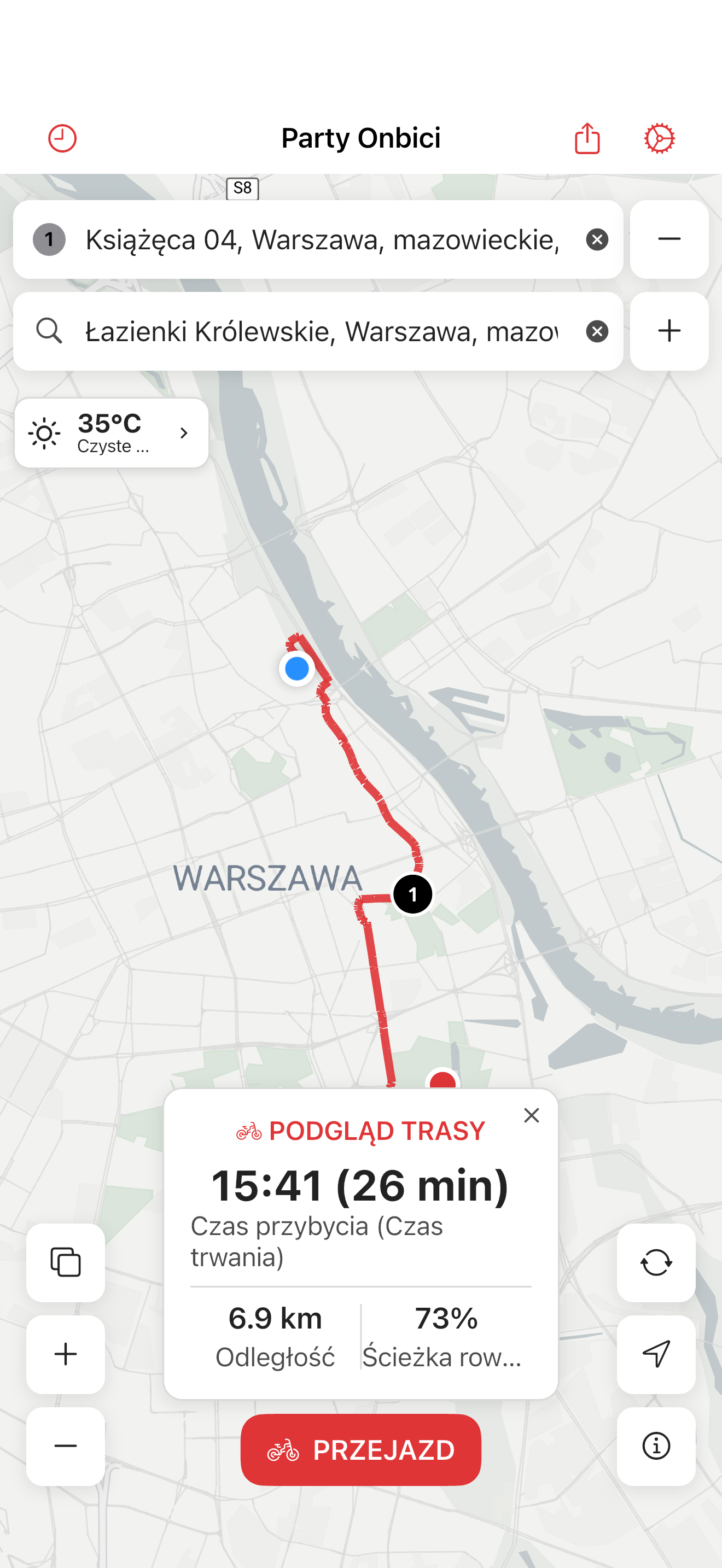722x1568 pixels.
Task: Tap the 73% bike path percentage stat
Action: [x=446, y=1318]
